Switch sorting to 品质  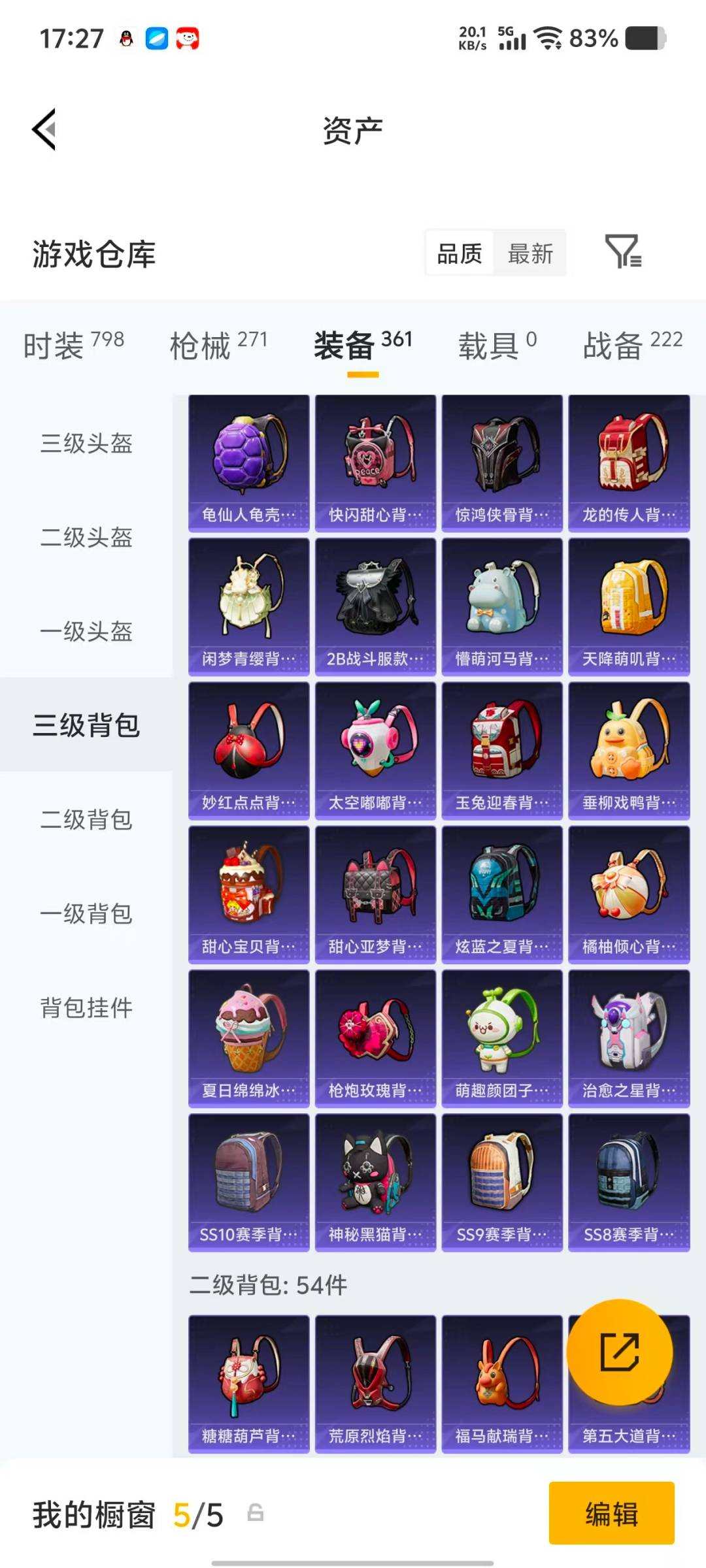(x=460, y=253)
